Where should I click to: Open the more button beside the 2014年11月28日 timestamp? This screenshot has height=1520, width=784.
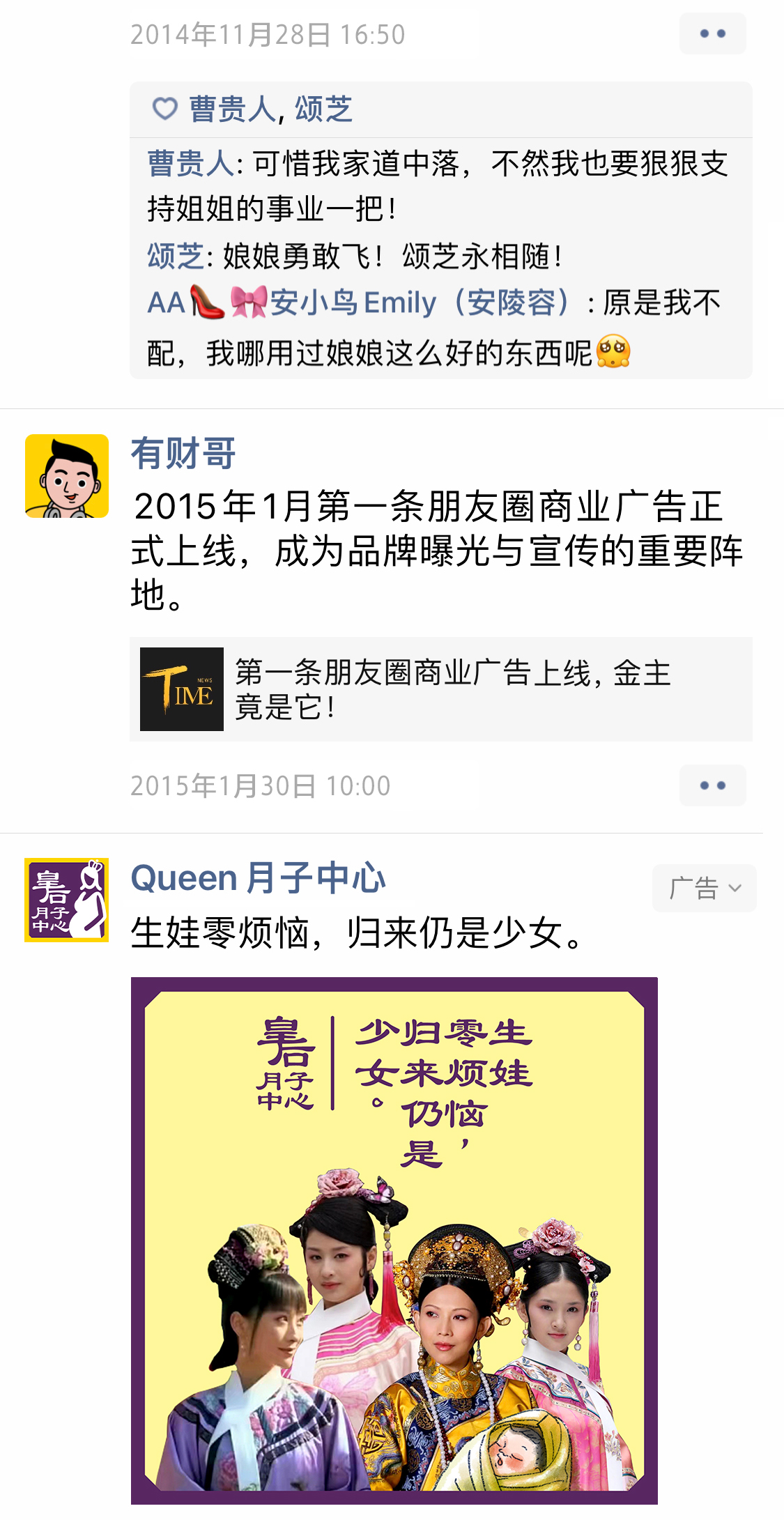pyautogui.click(x=712, y=33)
